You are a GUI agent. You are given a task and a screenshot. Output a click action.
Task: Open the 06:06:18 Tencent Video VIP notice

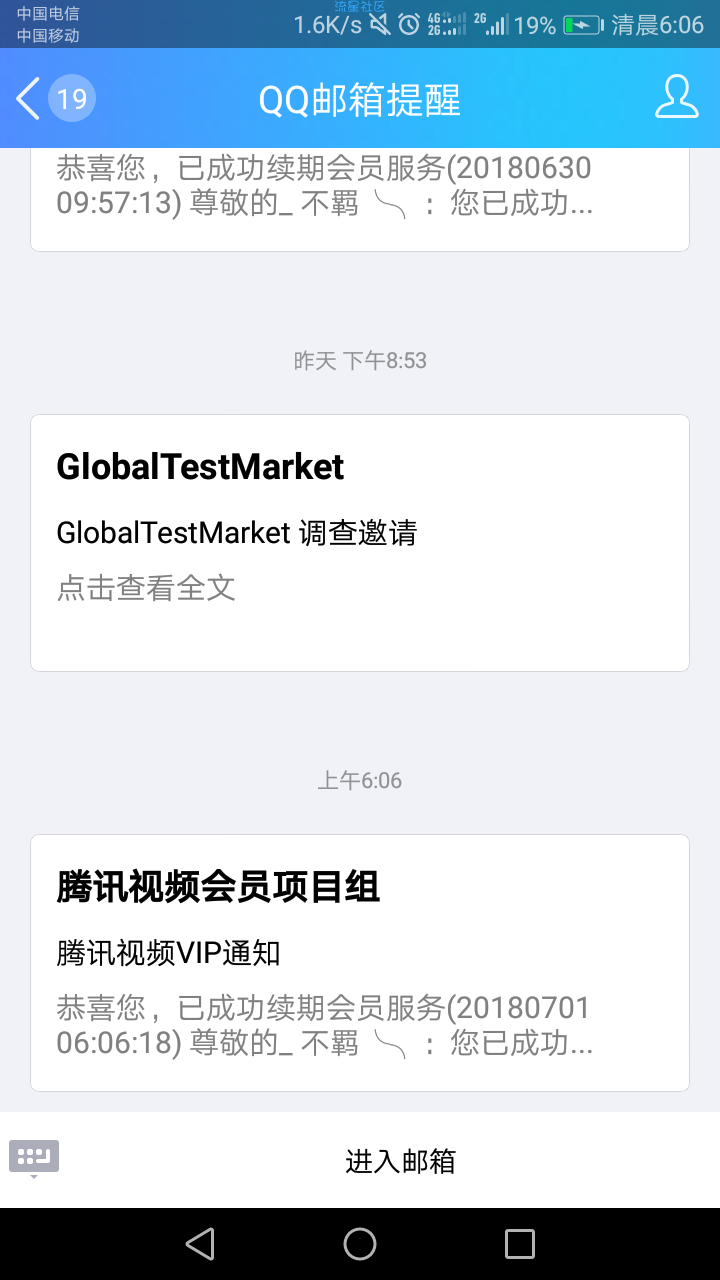point(360,962)
